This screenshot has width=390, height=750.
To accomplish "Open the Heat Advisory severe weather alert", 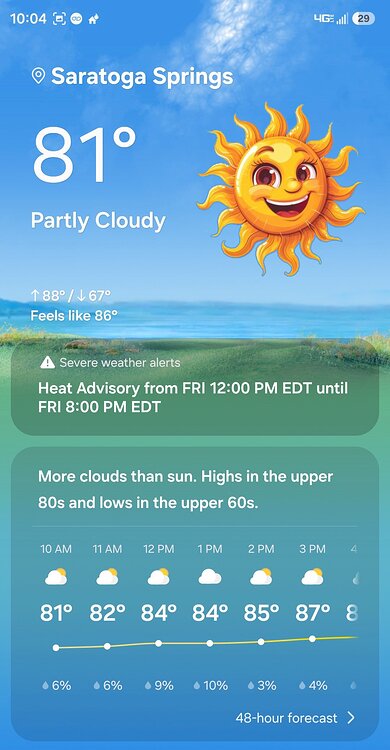I will pyautogui.click(x=195, y=388).
